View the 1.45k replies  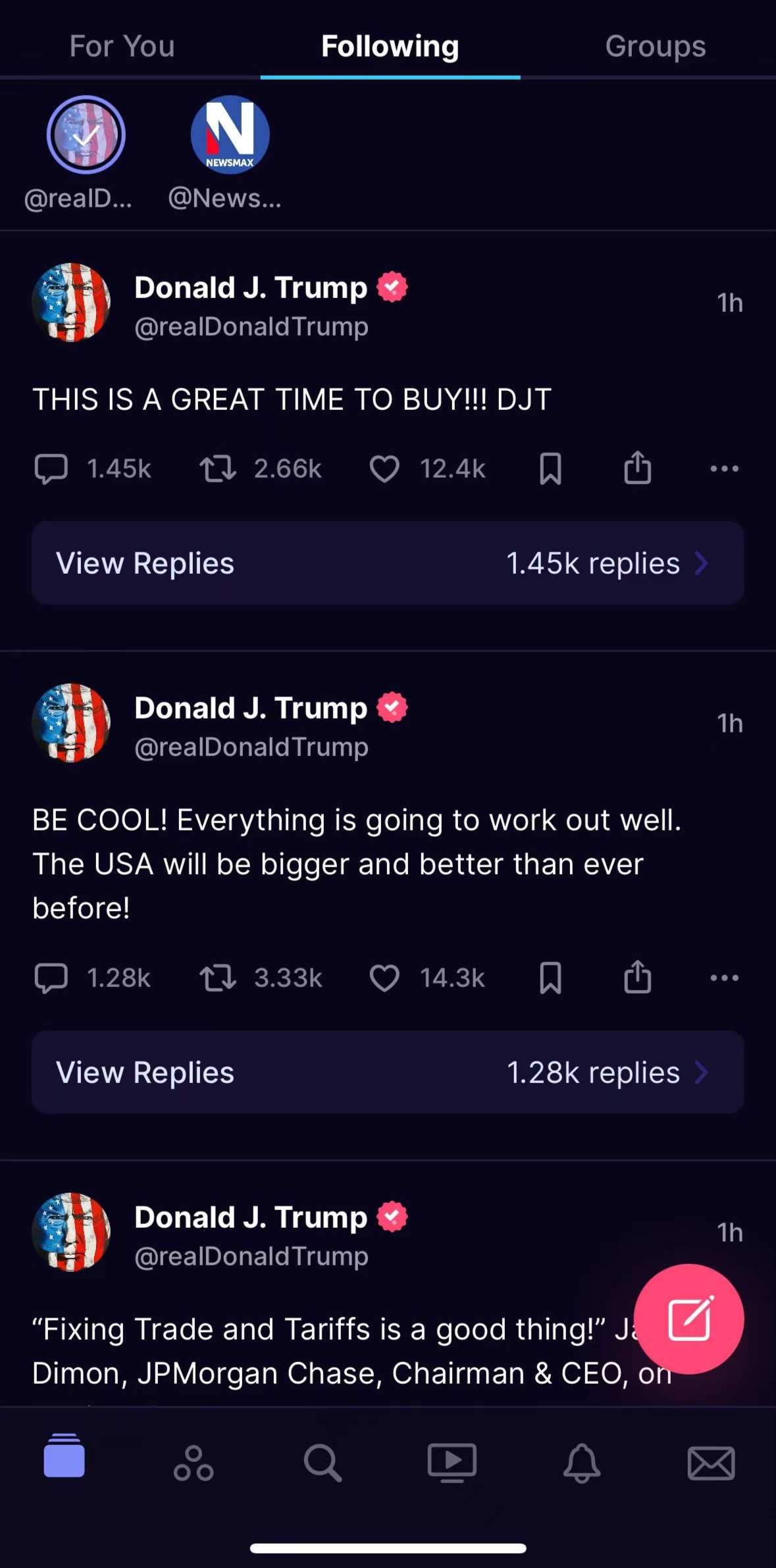coord(388,563)
